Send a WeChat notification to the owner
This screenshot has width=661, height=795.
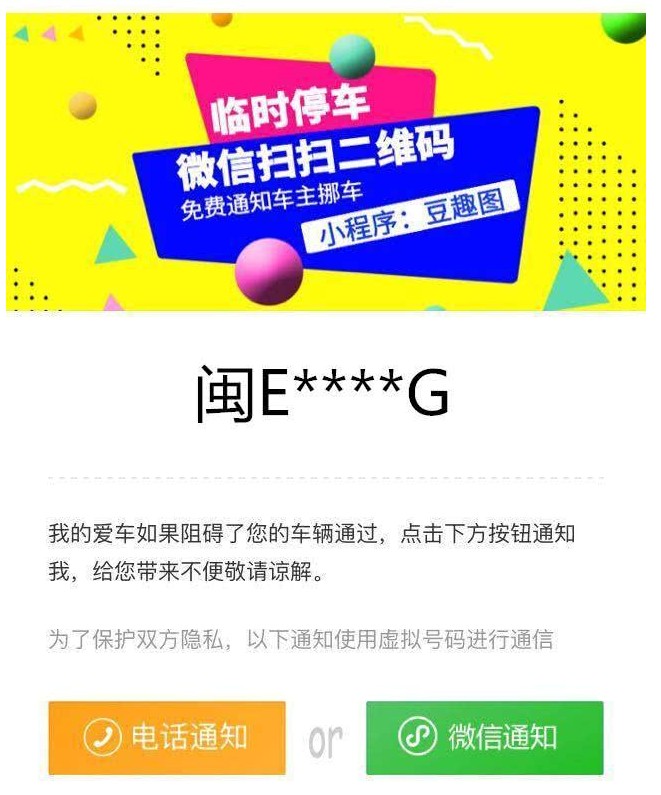[484, 738]
